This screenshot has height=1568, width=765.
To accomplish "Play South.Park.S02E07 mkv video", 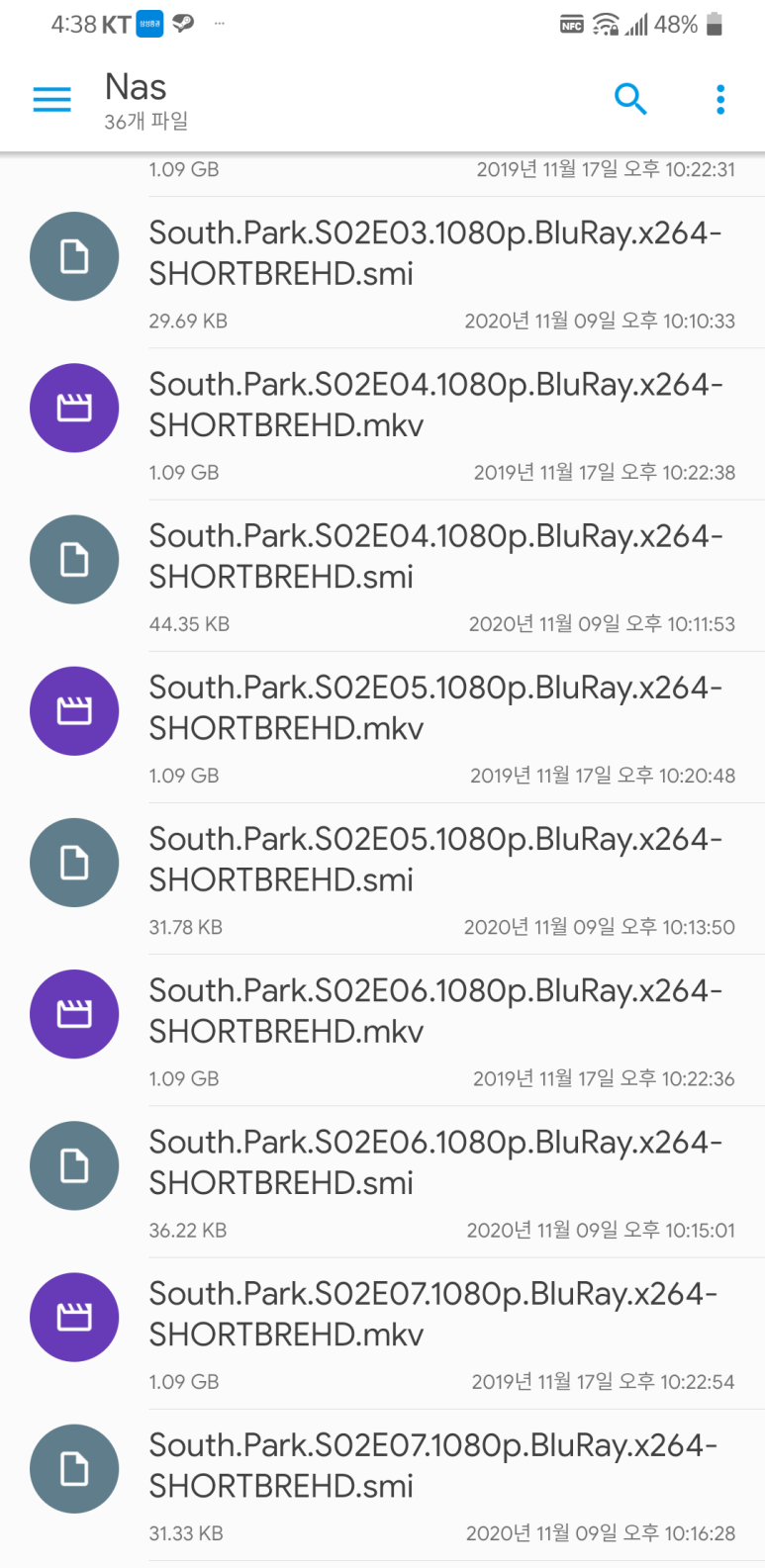I will (x=382, y=1332).
